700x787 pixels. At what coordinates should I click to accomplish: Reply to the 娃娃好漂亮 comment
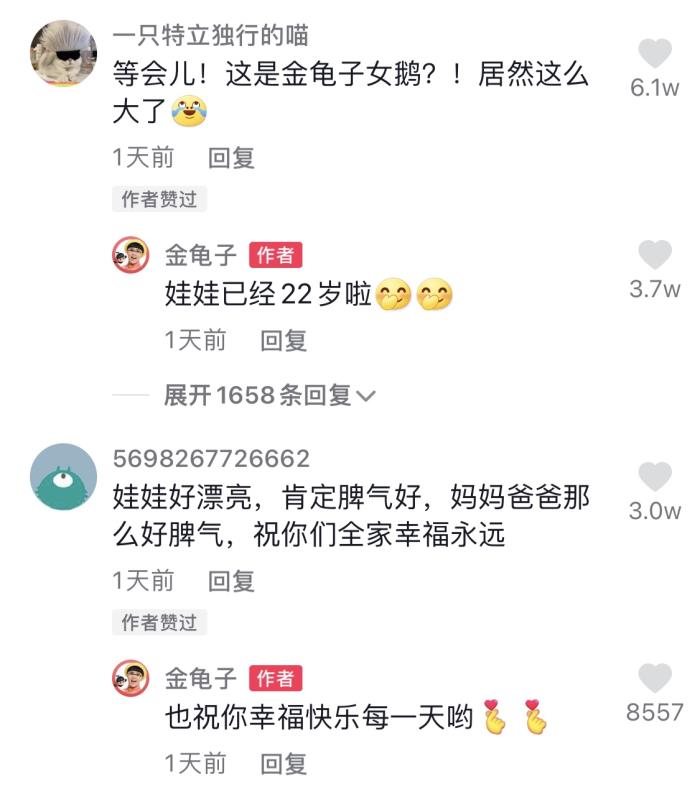(231, 580)
